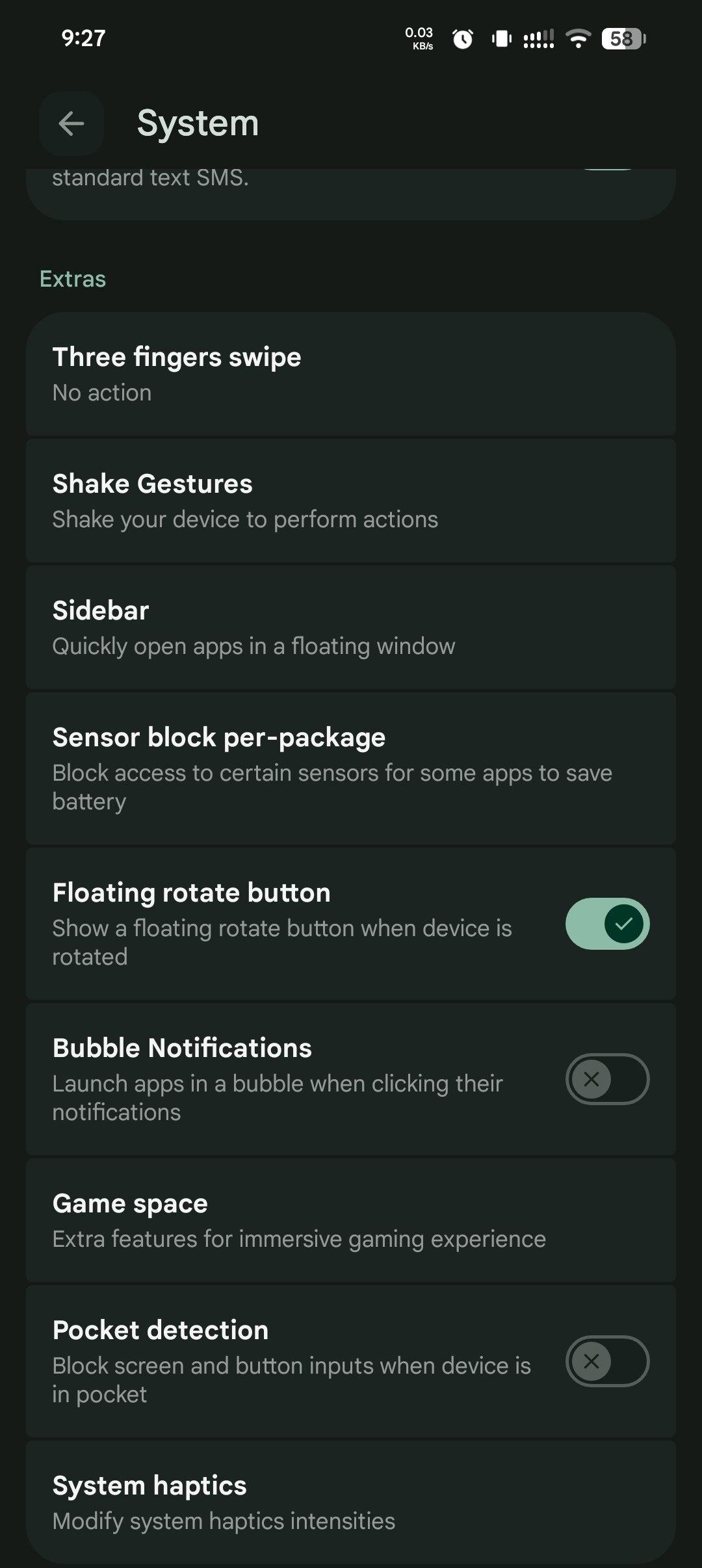The width and height of the screenshot is (702, 1568).
Task: Open Game space settings
Action: (351, 1220)
